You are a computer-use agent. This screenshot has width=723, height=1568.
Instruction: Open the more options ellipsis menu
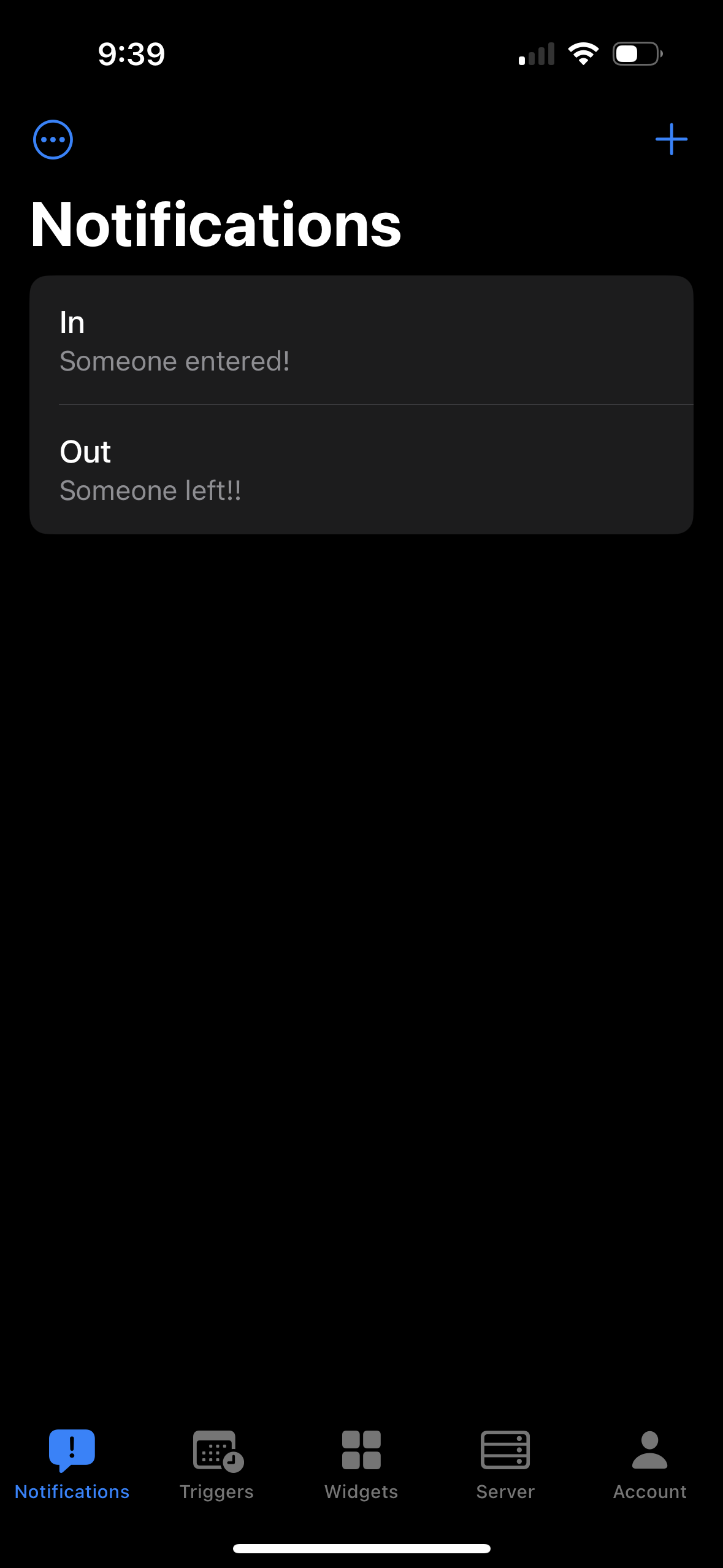tap(53, 139)
